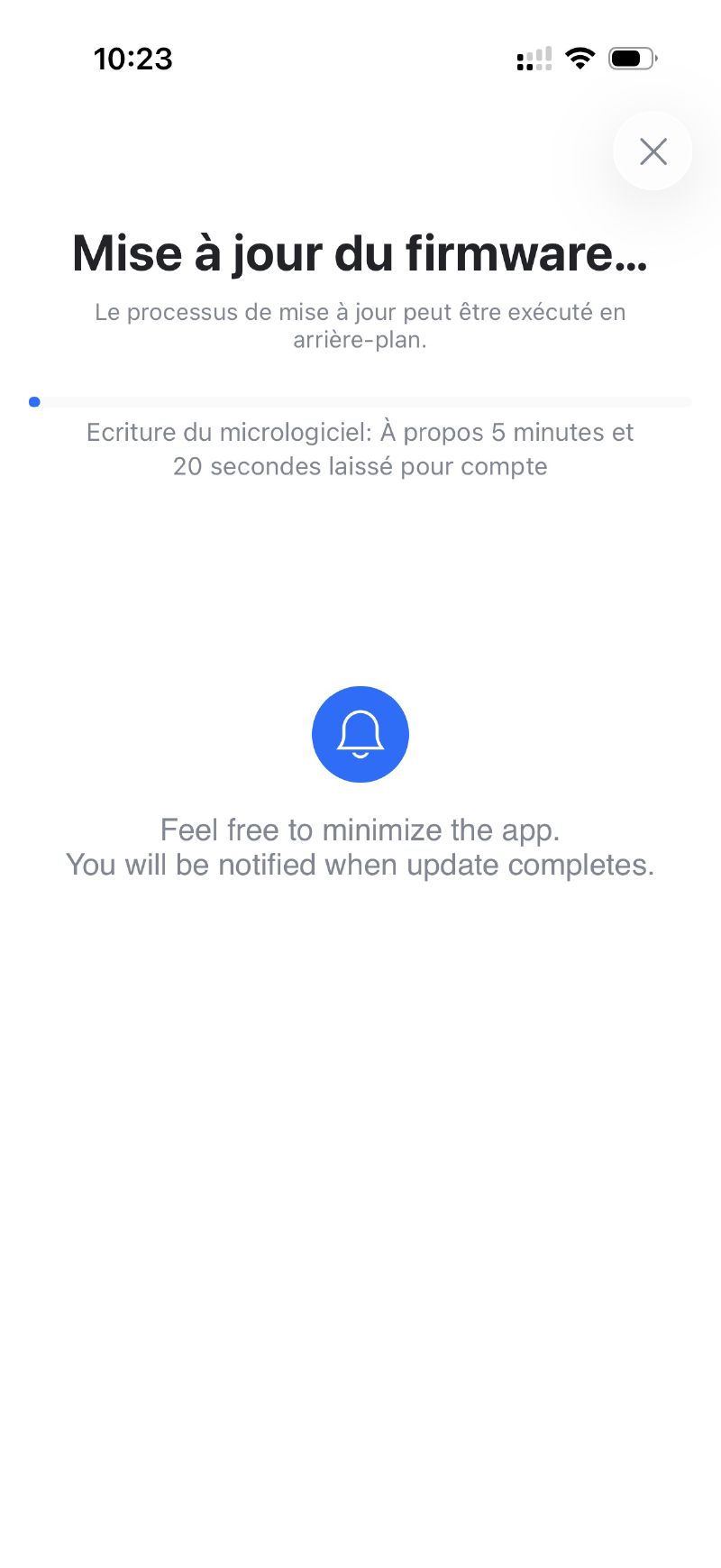Image resolution: width=721 pixels, height=1568 pixels.
Task: Select the notification completion message
Action: pyautogui.click(x=360, y=864)
